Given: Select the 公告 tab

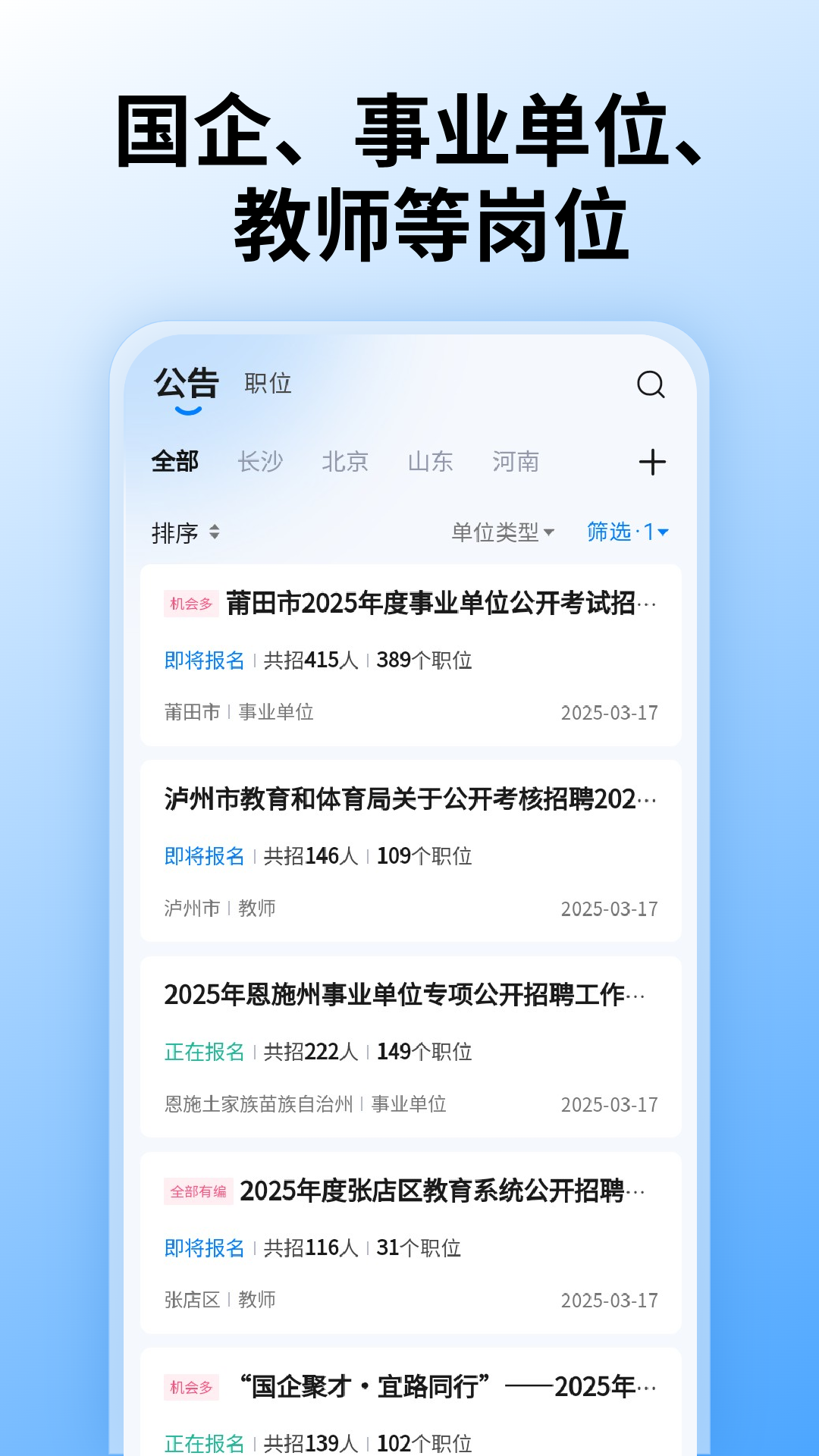Looking at the screenshot, I should 185,384.
